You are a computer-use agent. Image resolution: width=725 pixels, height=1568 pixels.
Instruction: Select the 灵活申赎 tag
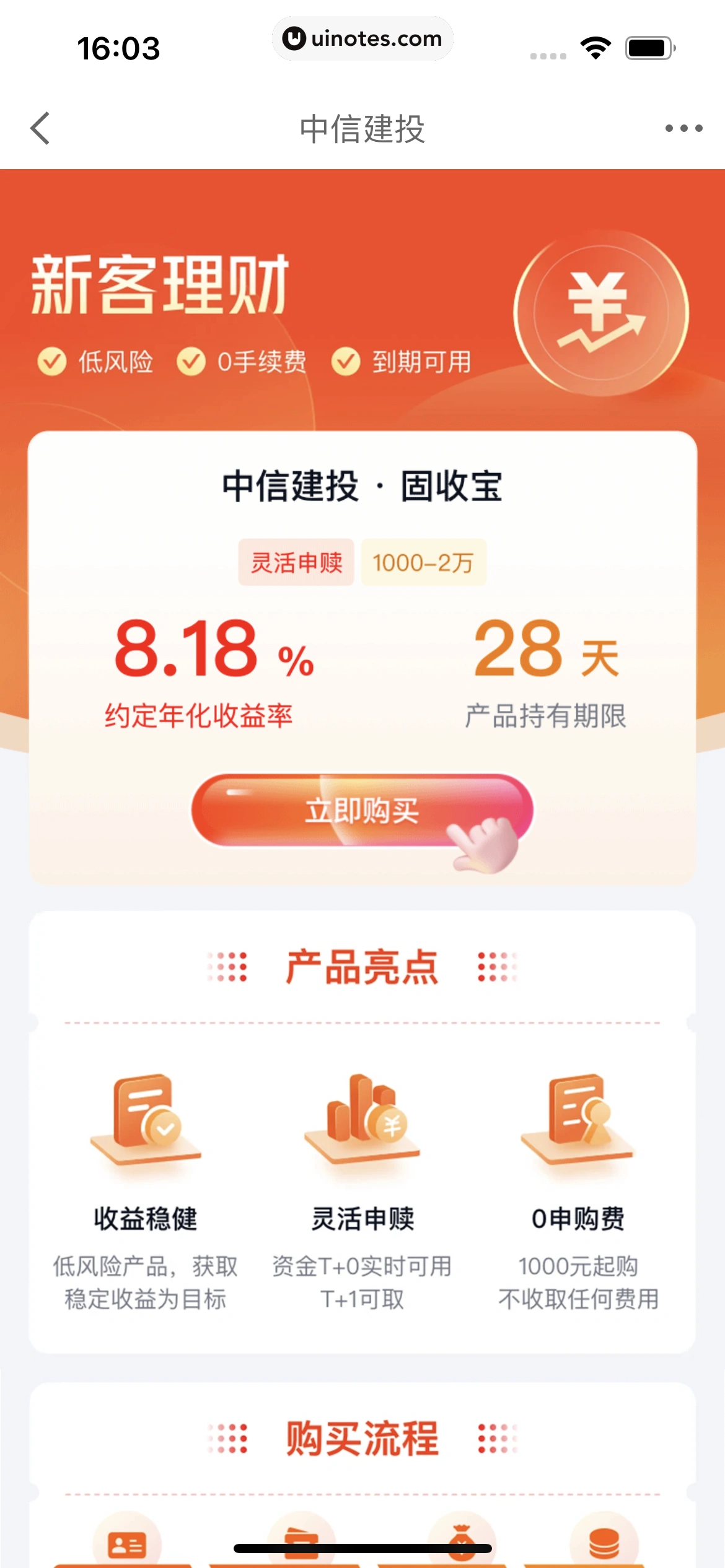(296, 561)
